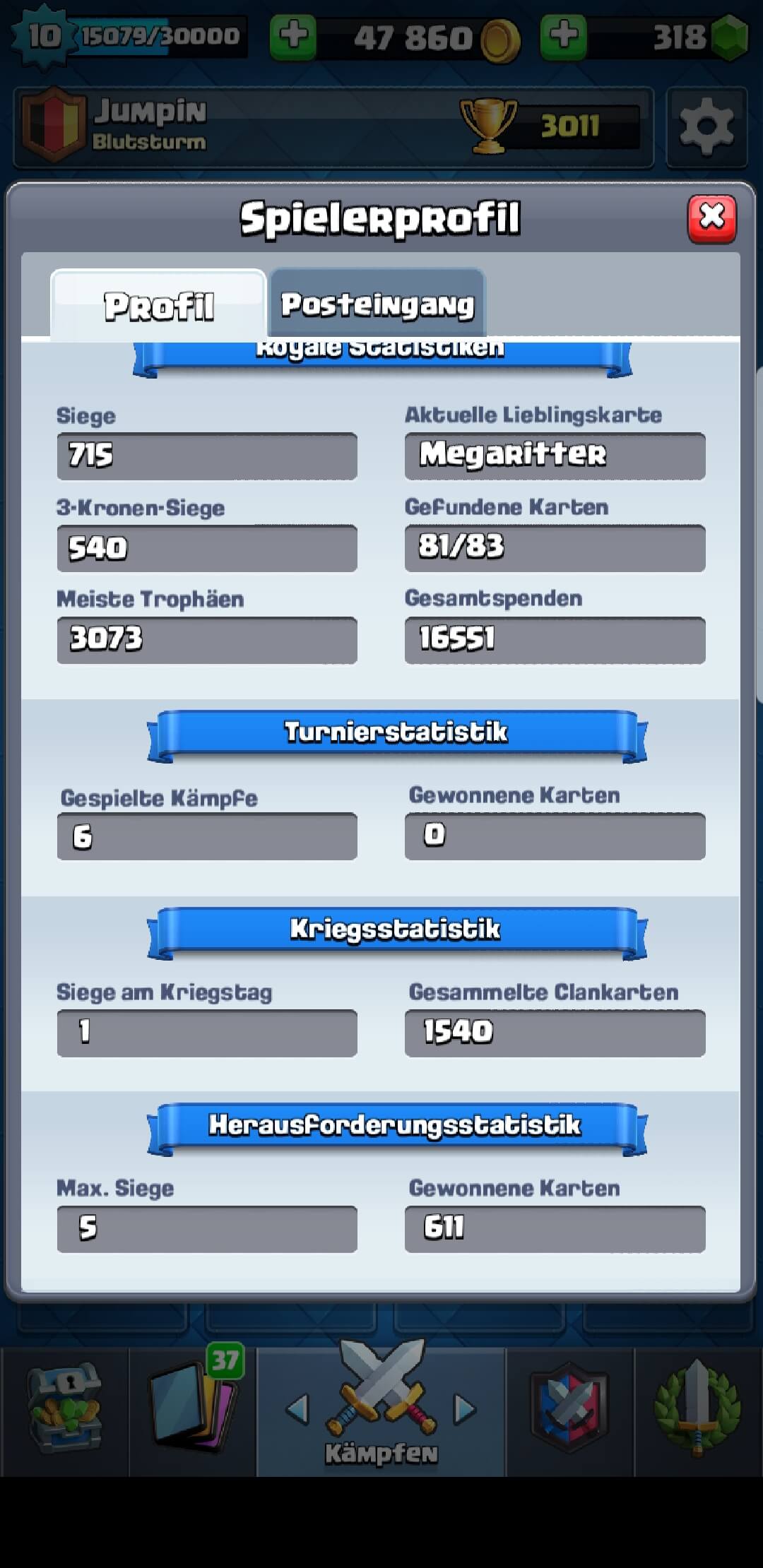Open the settings gear
Screen dimensions: 763x1568
tap(706, 127)
